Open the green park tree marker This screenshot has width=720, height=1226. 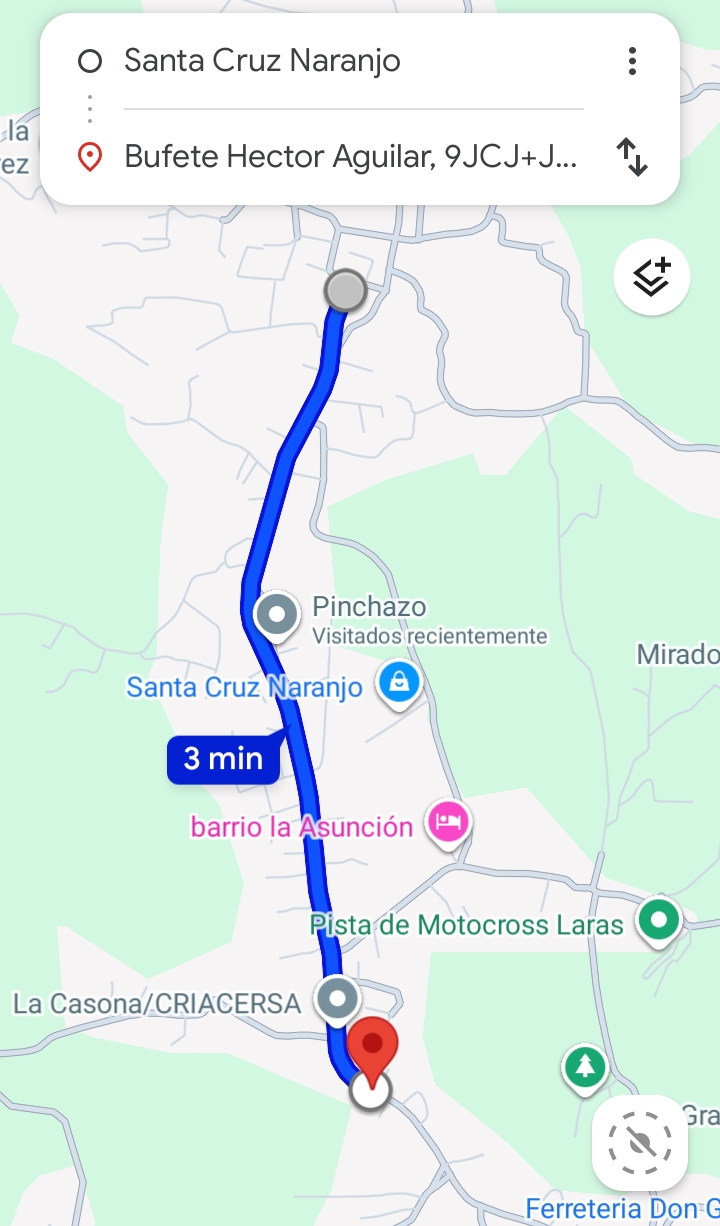(585, 1066)
